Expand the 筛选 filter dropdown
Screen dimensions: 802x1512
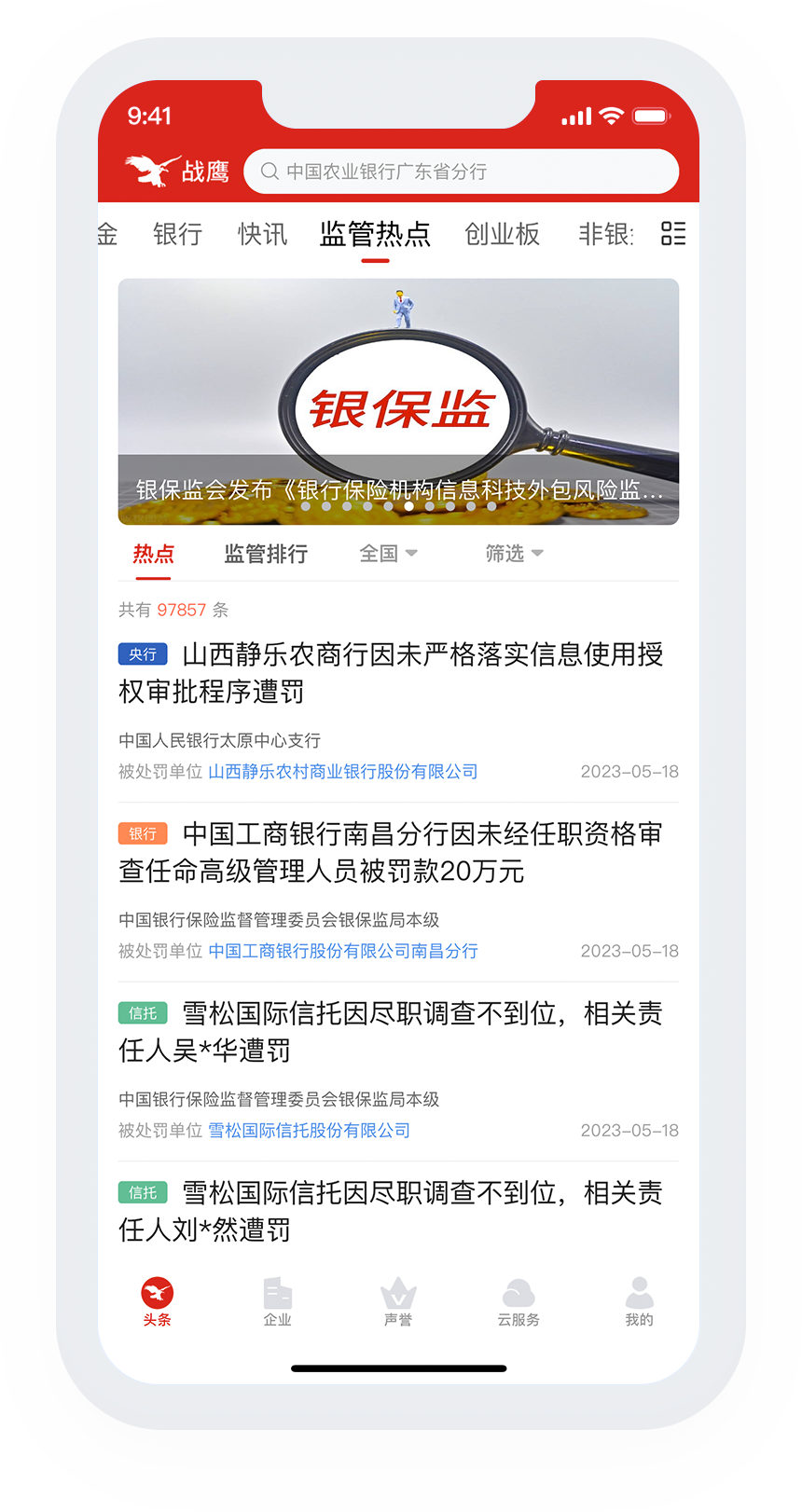[x=514, y=554]
